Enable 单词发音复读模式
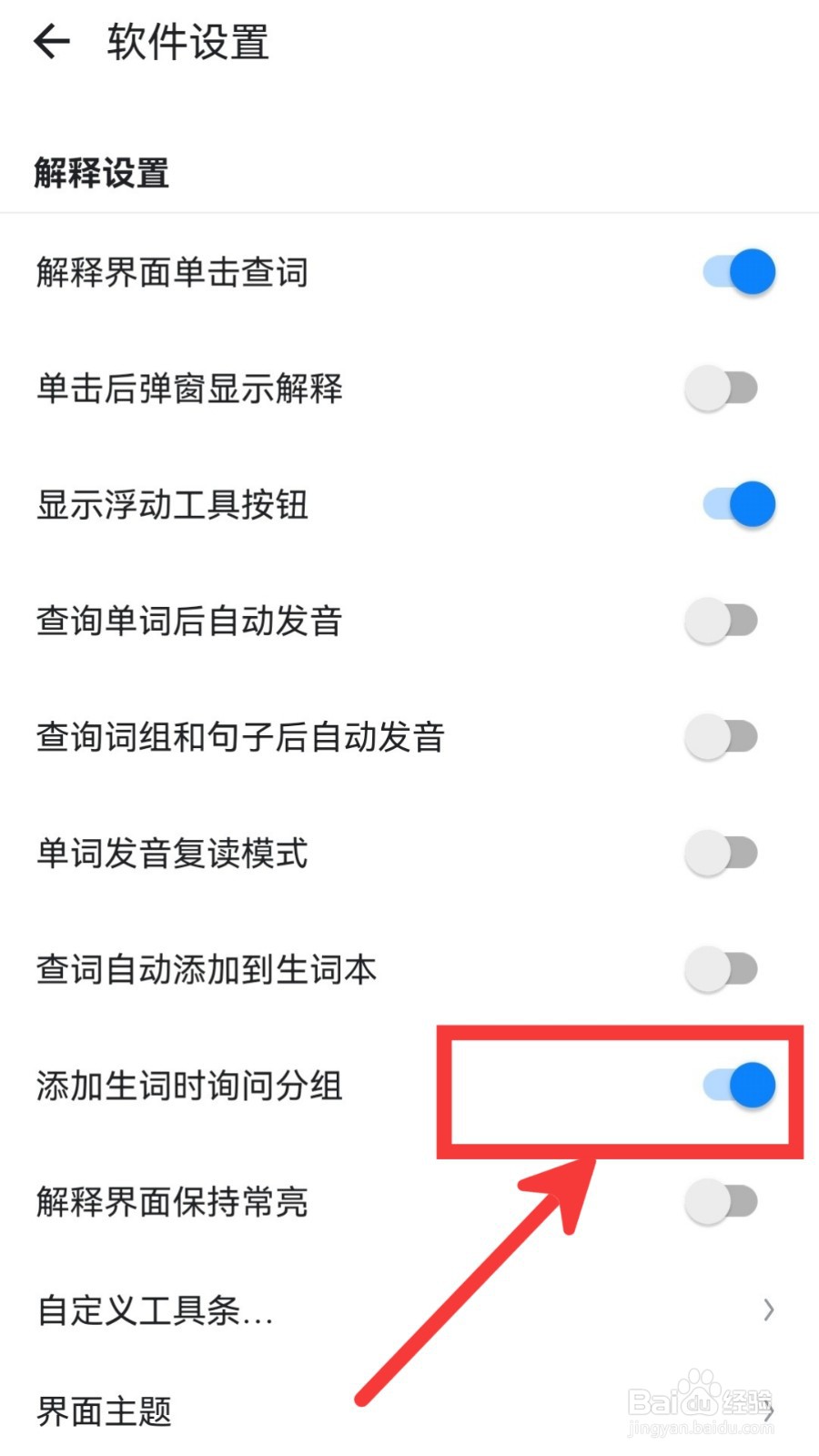 tap(722, 854)
